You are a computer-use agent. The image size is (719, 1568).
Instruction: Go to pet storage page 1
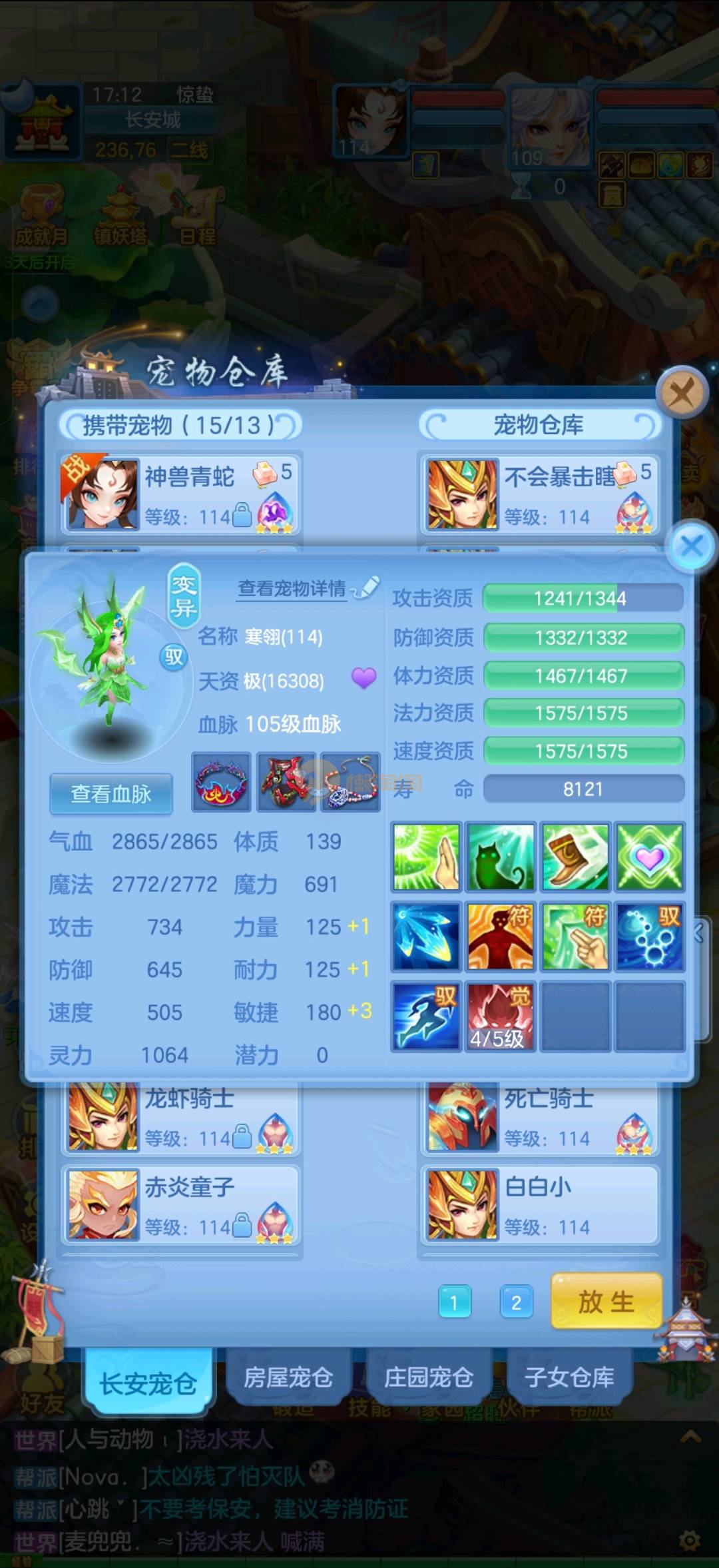pos(455,1302)
